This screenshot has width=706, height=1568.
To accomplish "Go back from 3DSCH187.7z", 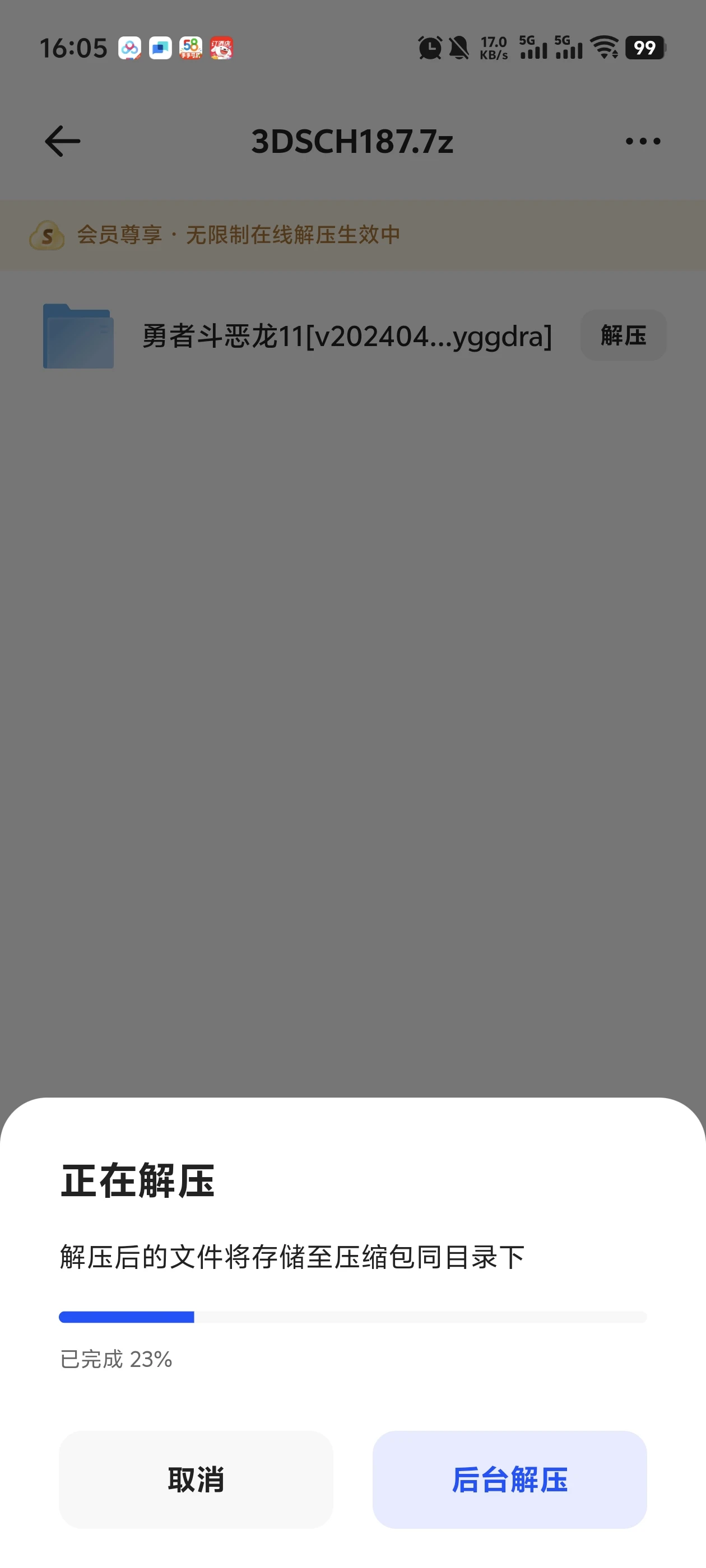I will [63, 141].
